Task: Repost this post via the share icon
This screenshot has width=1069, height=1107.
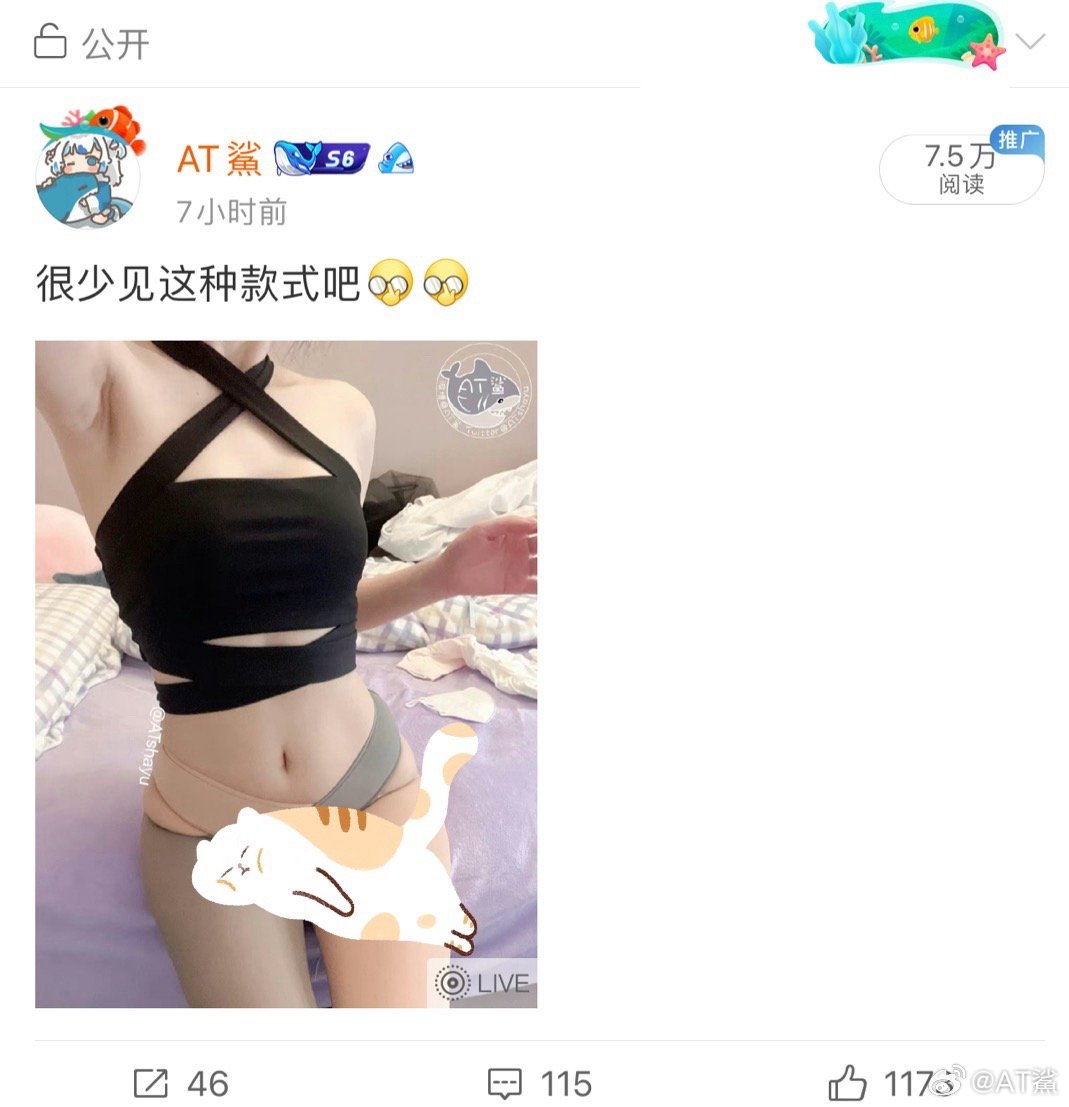Action: pos(152,1083)
